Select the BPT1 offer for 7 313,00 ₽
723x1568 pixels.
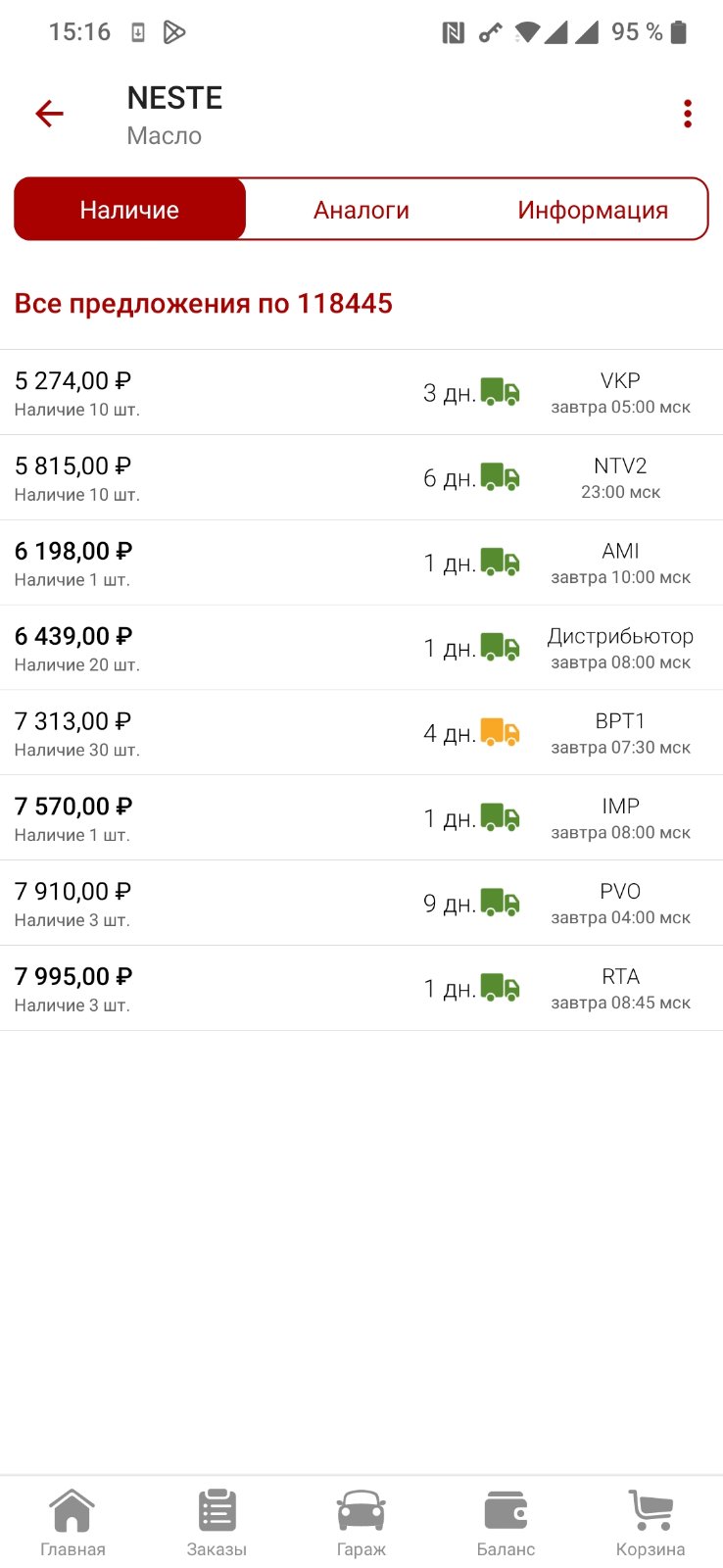coord(361,733)
